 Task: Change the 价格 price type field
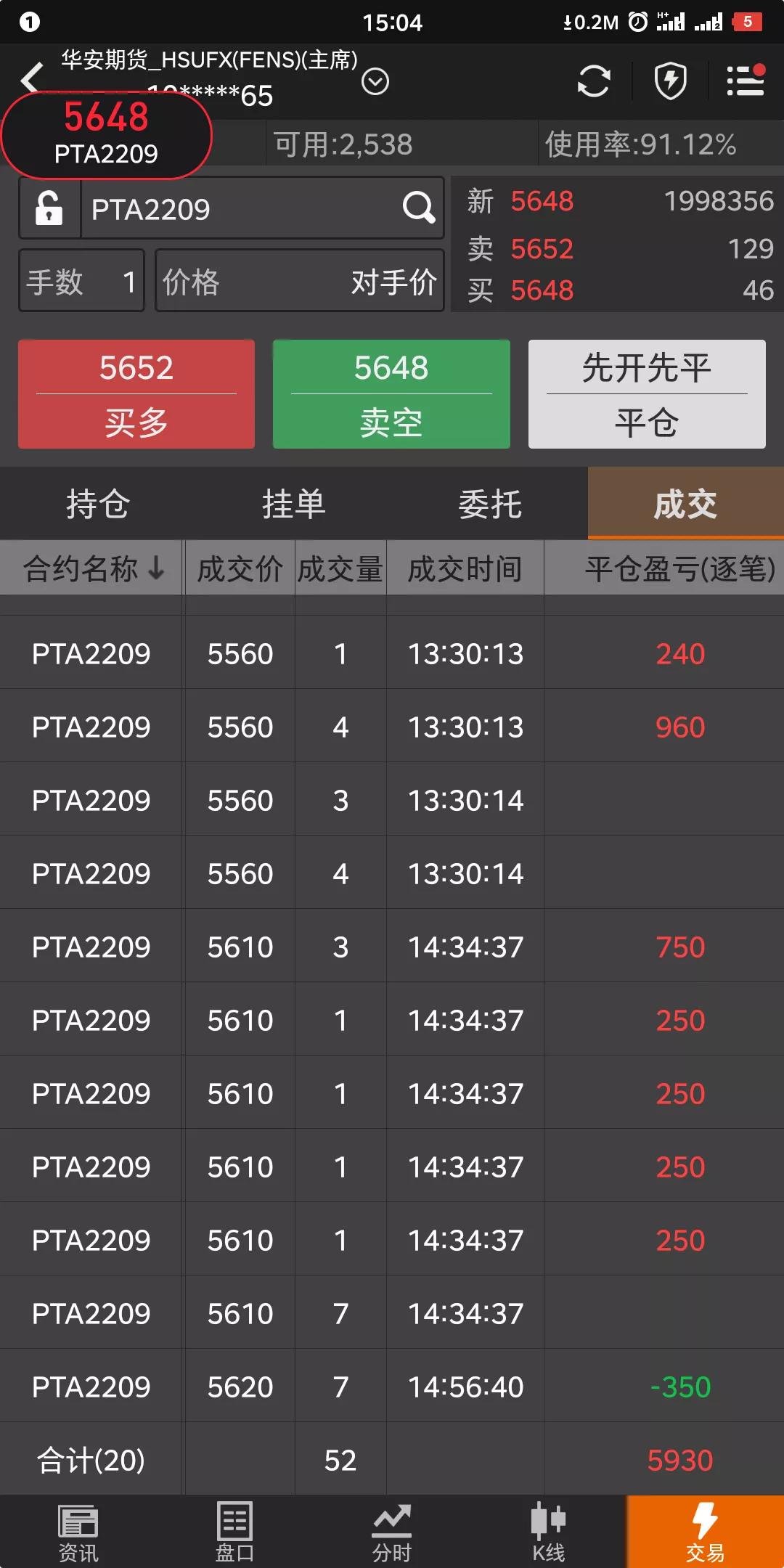(x=299, y=281)
